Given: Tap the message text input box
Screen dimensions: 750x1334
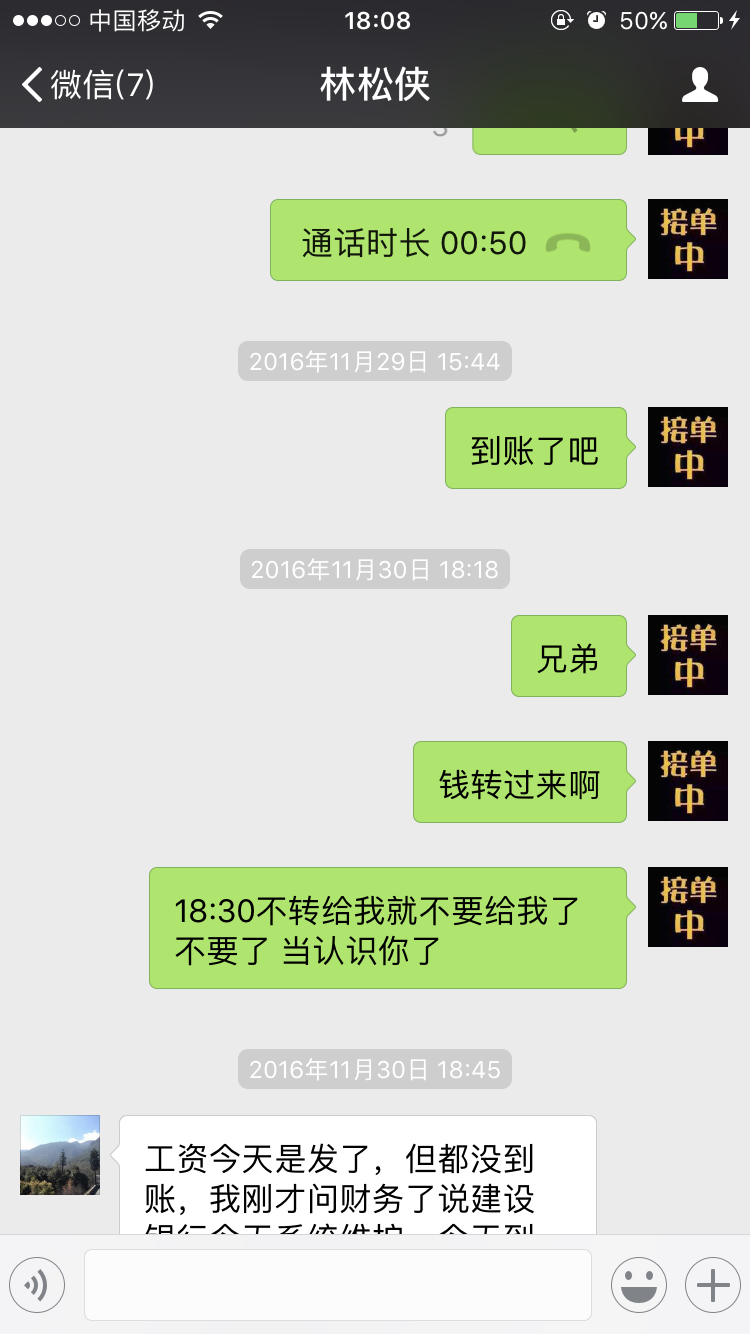Looking at the screenshot, I should pyautogui.click(x=337, y=1284).
